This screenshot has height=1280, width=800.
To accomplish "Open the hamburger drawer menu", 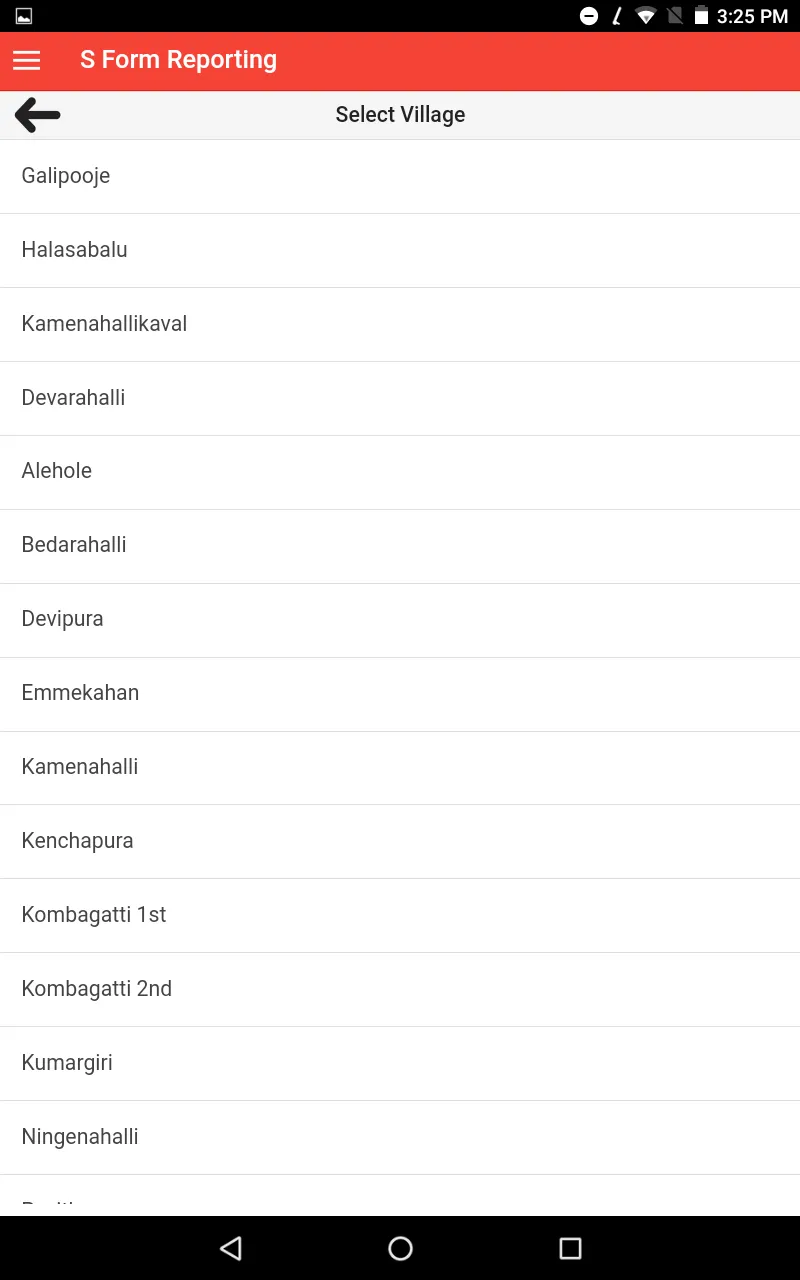I will [x=27, y=61].
